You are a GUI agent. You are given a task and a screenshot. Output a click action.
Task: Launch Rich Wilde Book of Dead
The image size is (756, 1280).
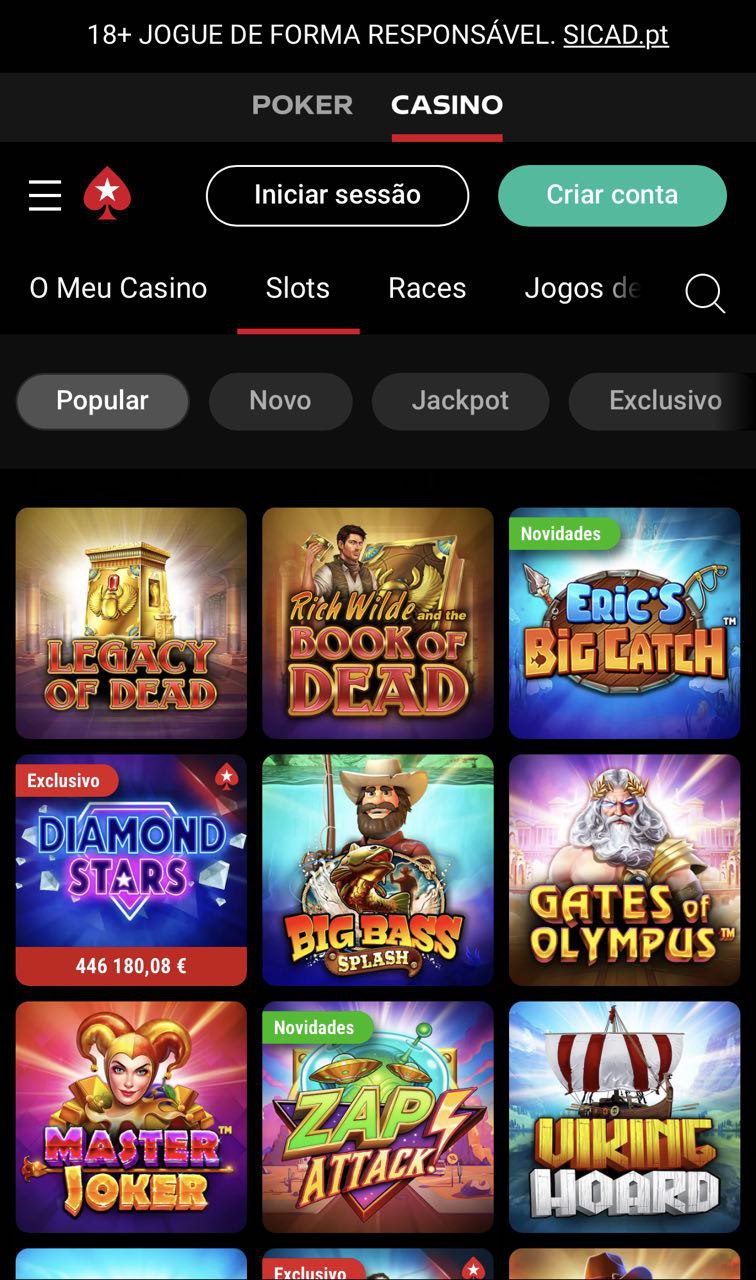pos(378,623)
